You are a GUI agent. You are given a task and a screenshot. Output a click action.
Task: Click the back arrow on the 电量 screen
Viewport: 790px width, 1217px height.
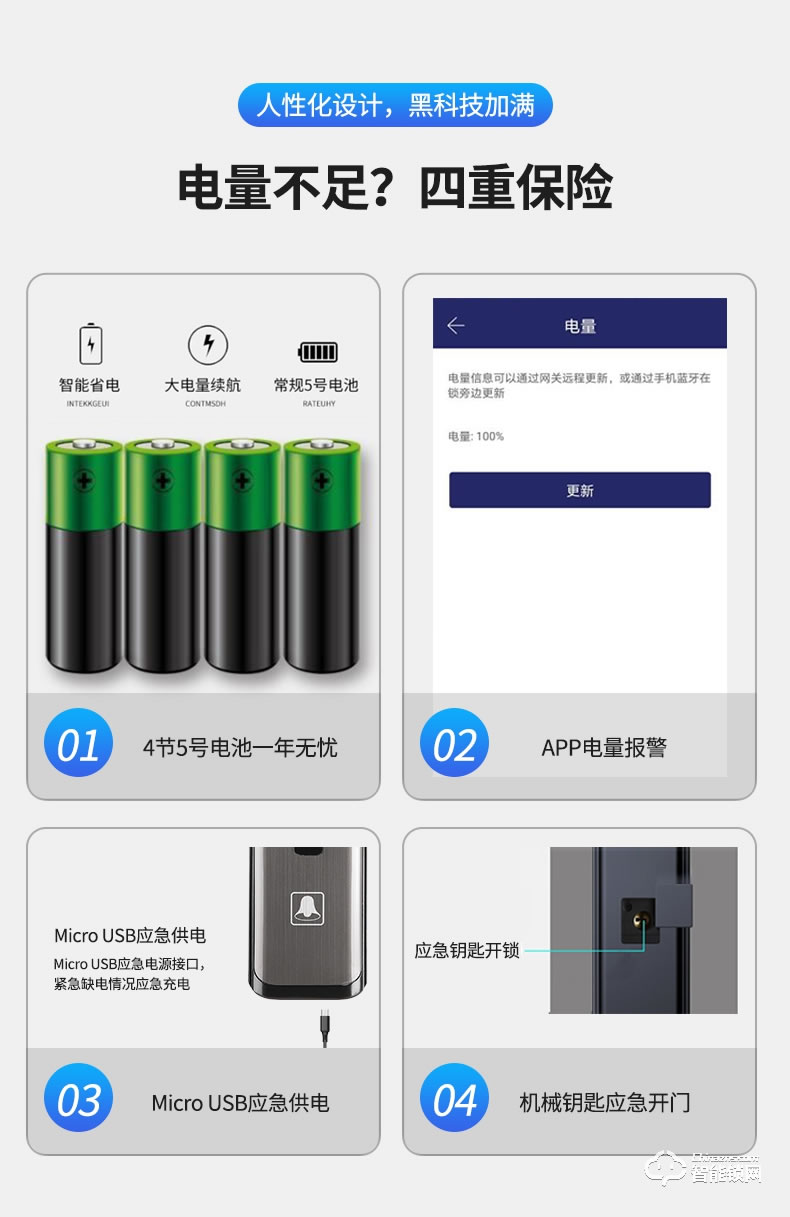[x=456, y=325]
